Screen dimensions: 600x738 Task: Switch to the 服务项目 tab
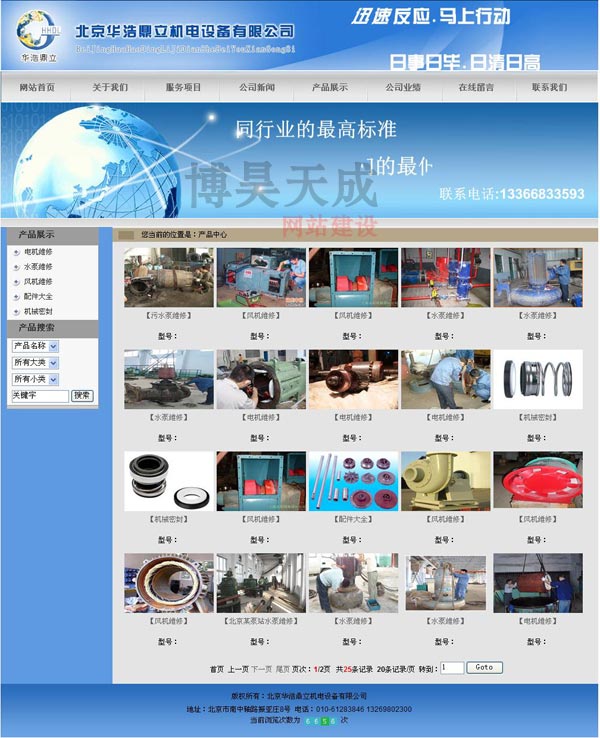(183, 88)
